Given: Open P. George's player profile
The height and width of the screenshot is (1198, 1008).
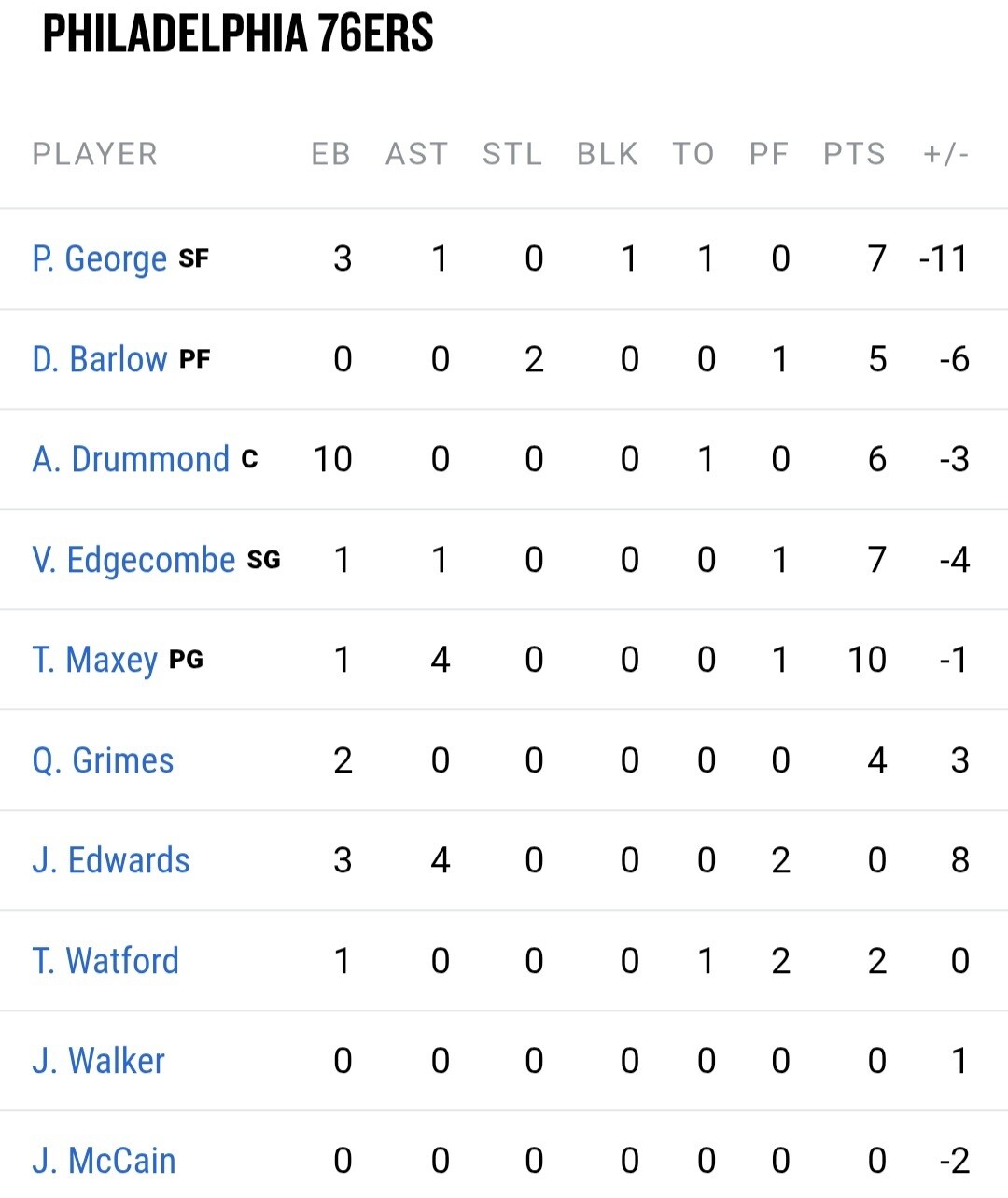Looking at the screenshot, I should 100,258.
